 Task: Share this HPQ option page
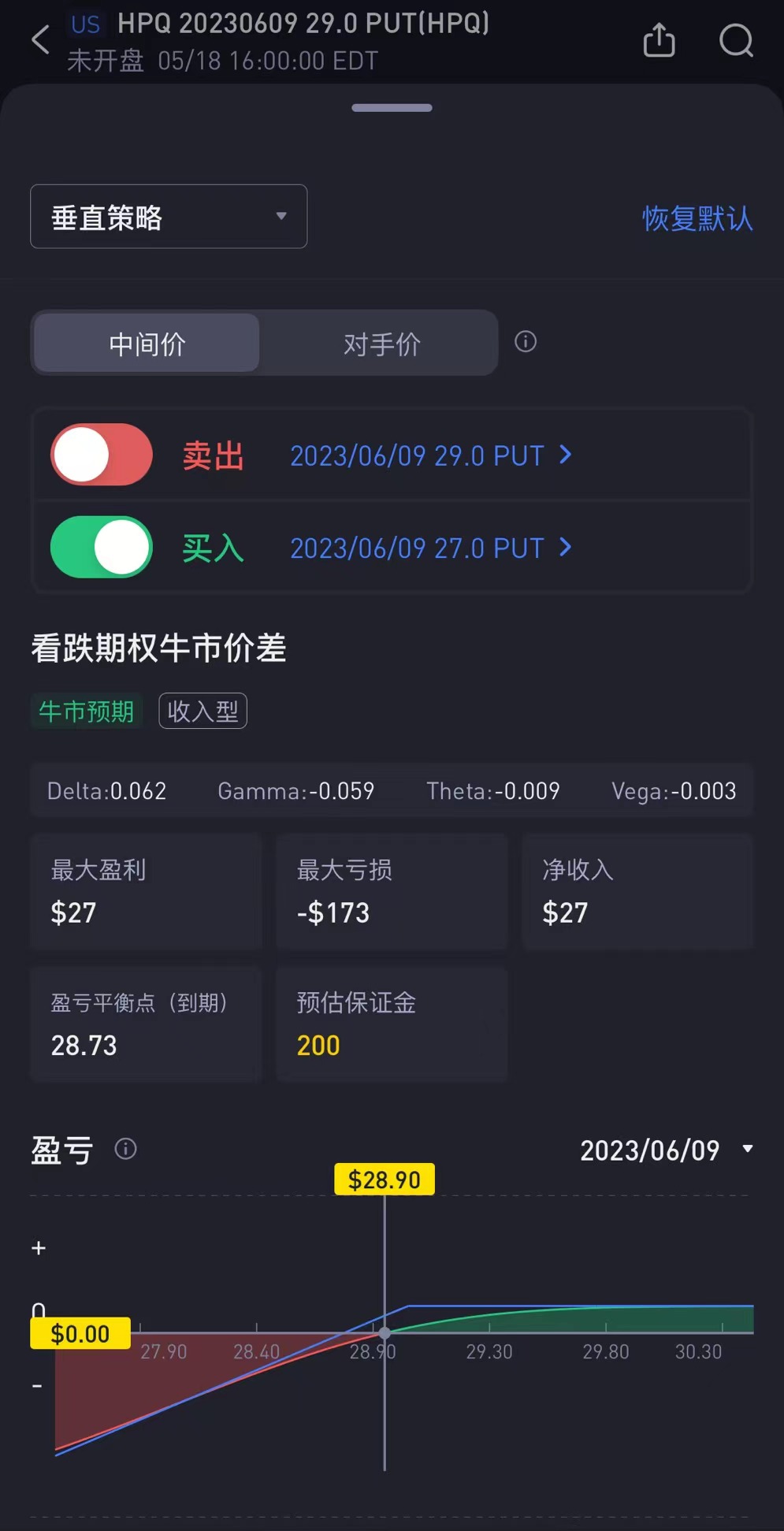[x=659, y=40]
